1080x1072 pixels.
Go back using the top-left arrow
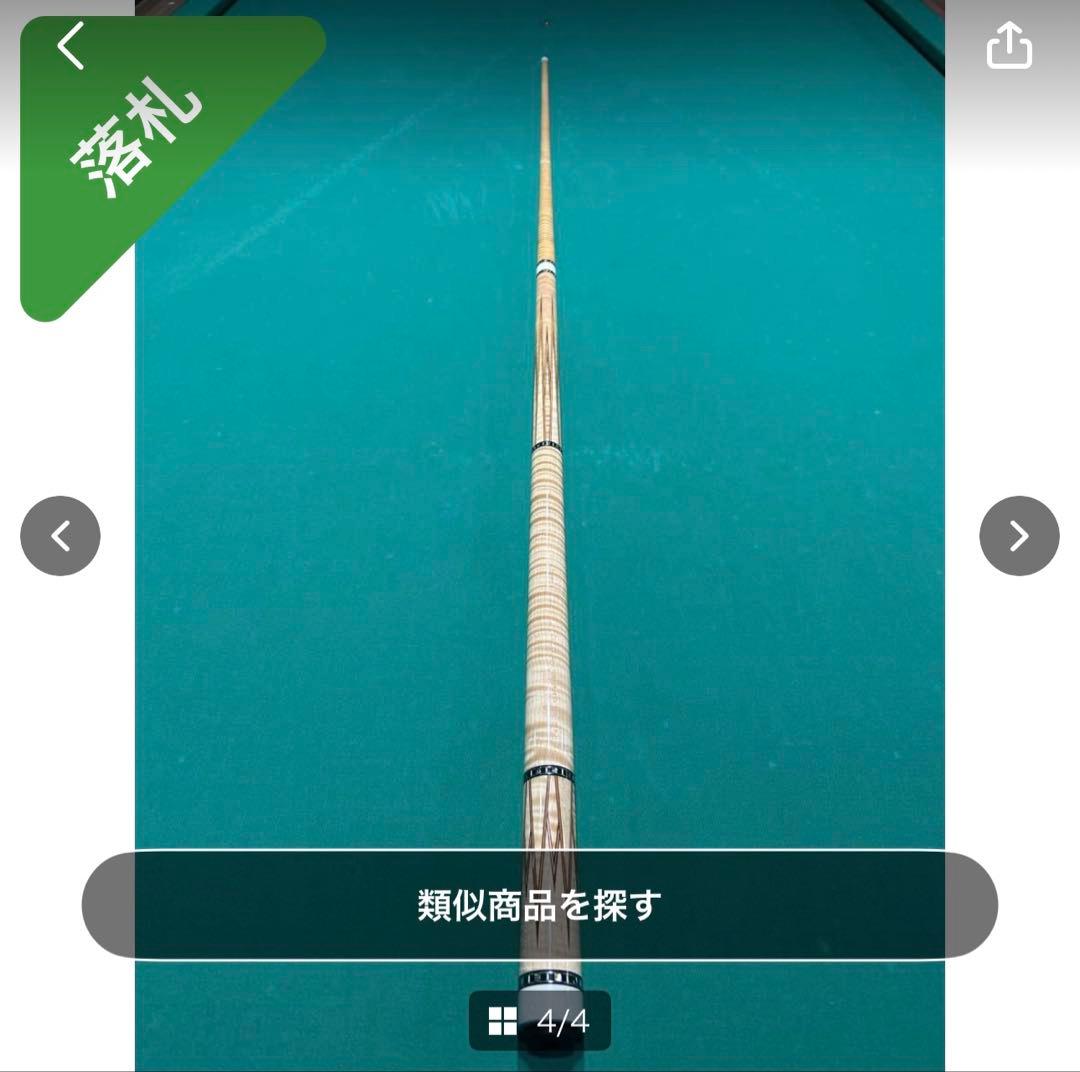[x=70, y=47]
